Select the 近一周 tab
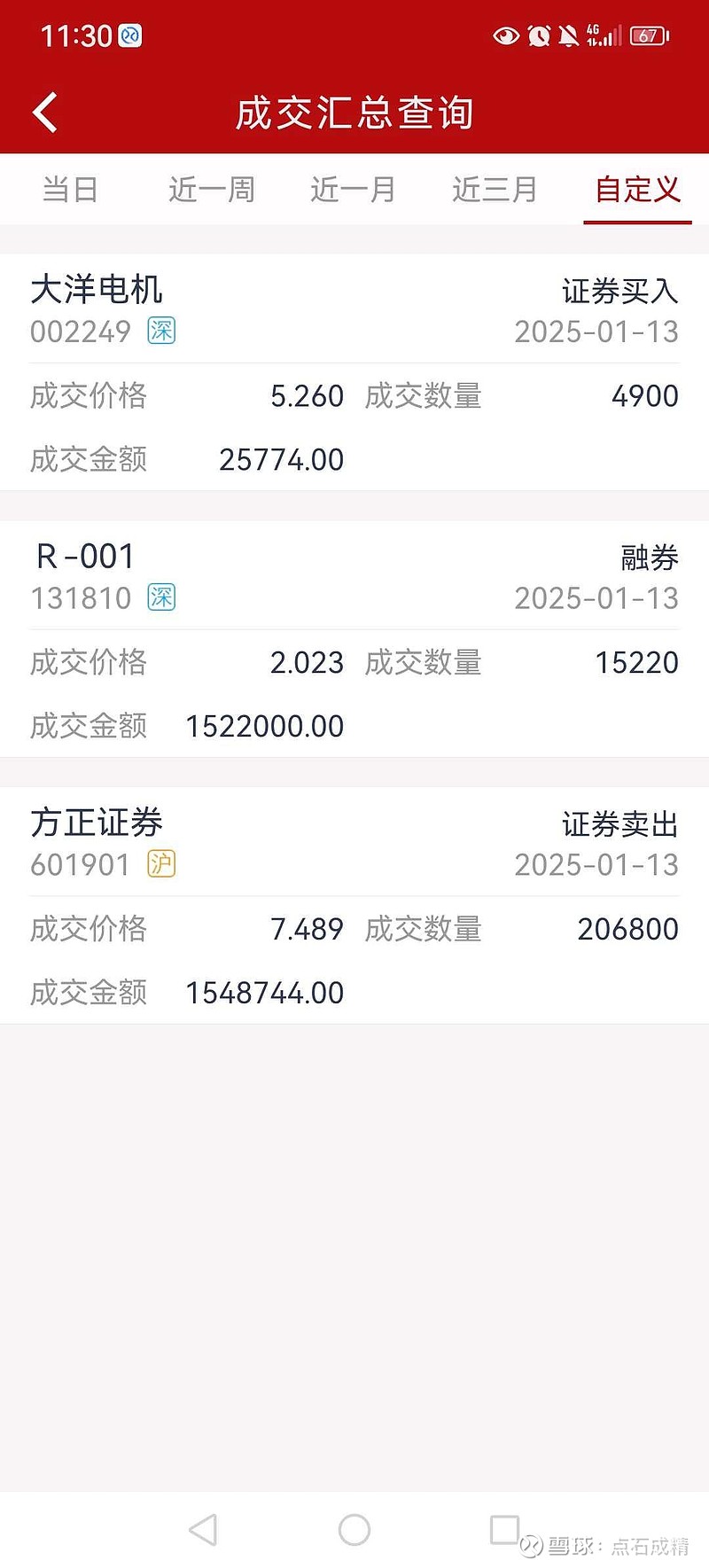This screenshot has width=709, height=1568. point(212,189)
